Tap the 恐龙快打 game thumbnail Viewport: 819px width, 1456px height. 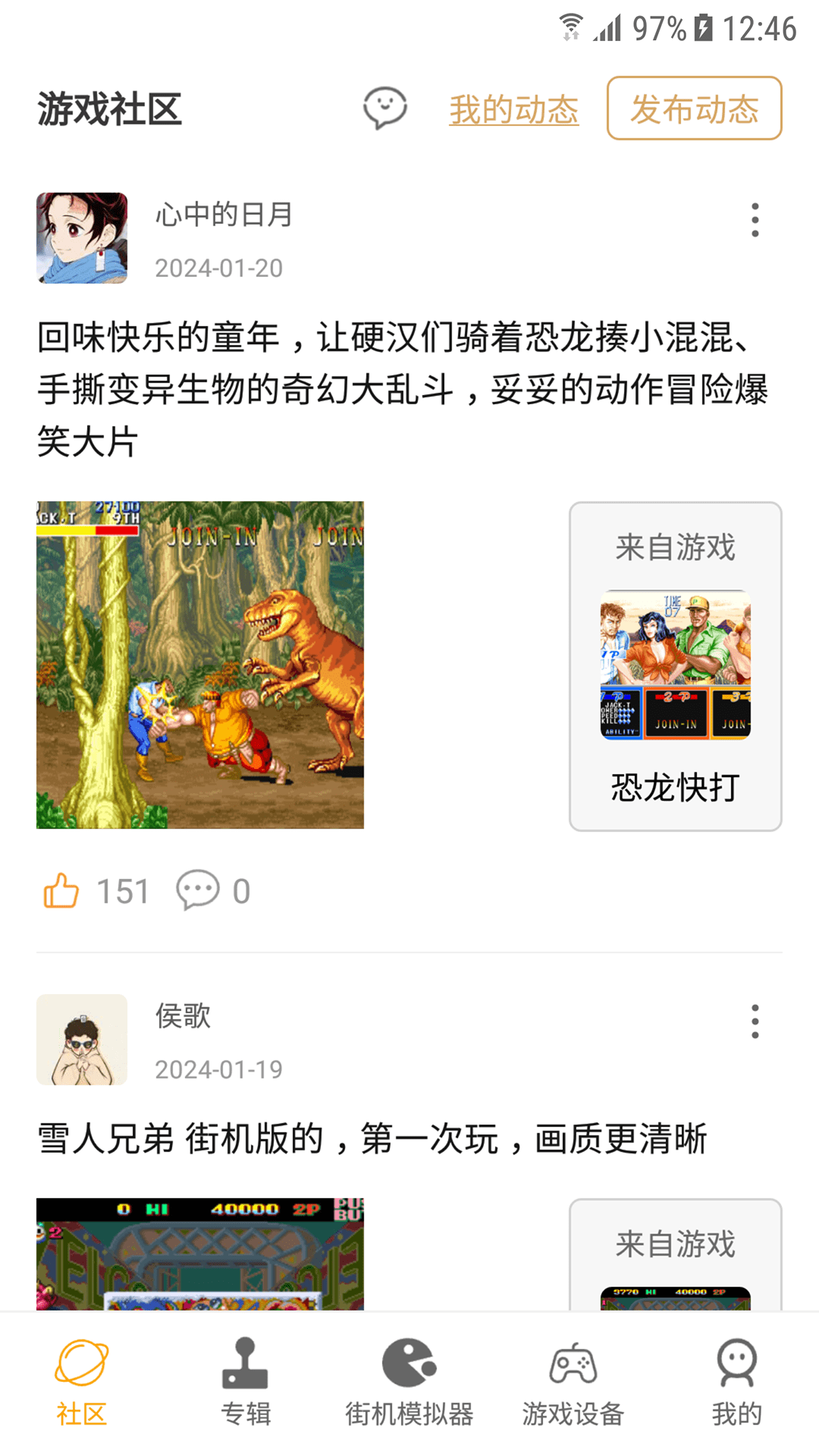coord(674,666)
